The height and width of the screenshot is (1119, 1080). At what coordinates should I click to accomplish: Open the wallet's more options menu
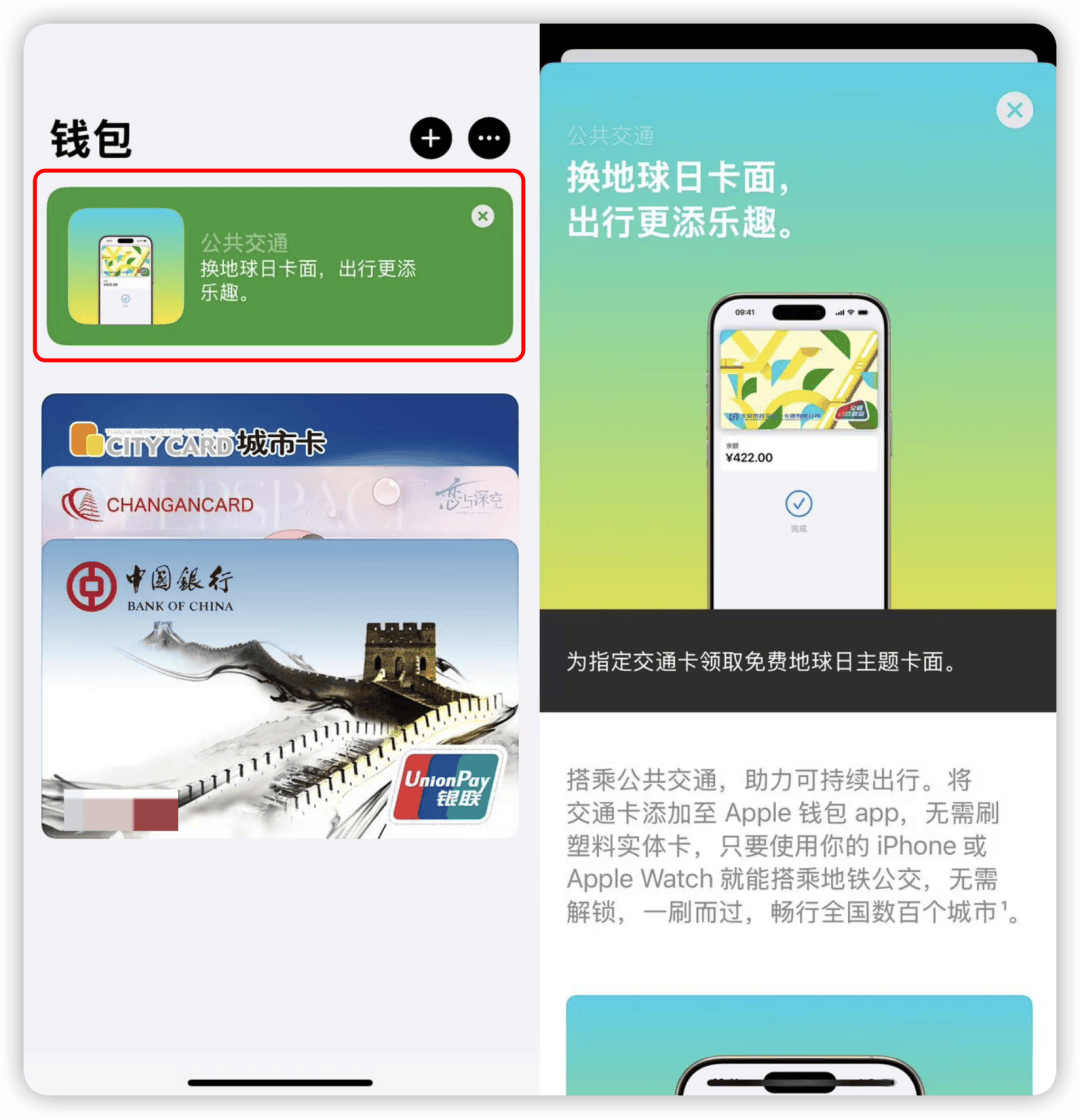coord(489,138)
